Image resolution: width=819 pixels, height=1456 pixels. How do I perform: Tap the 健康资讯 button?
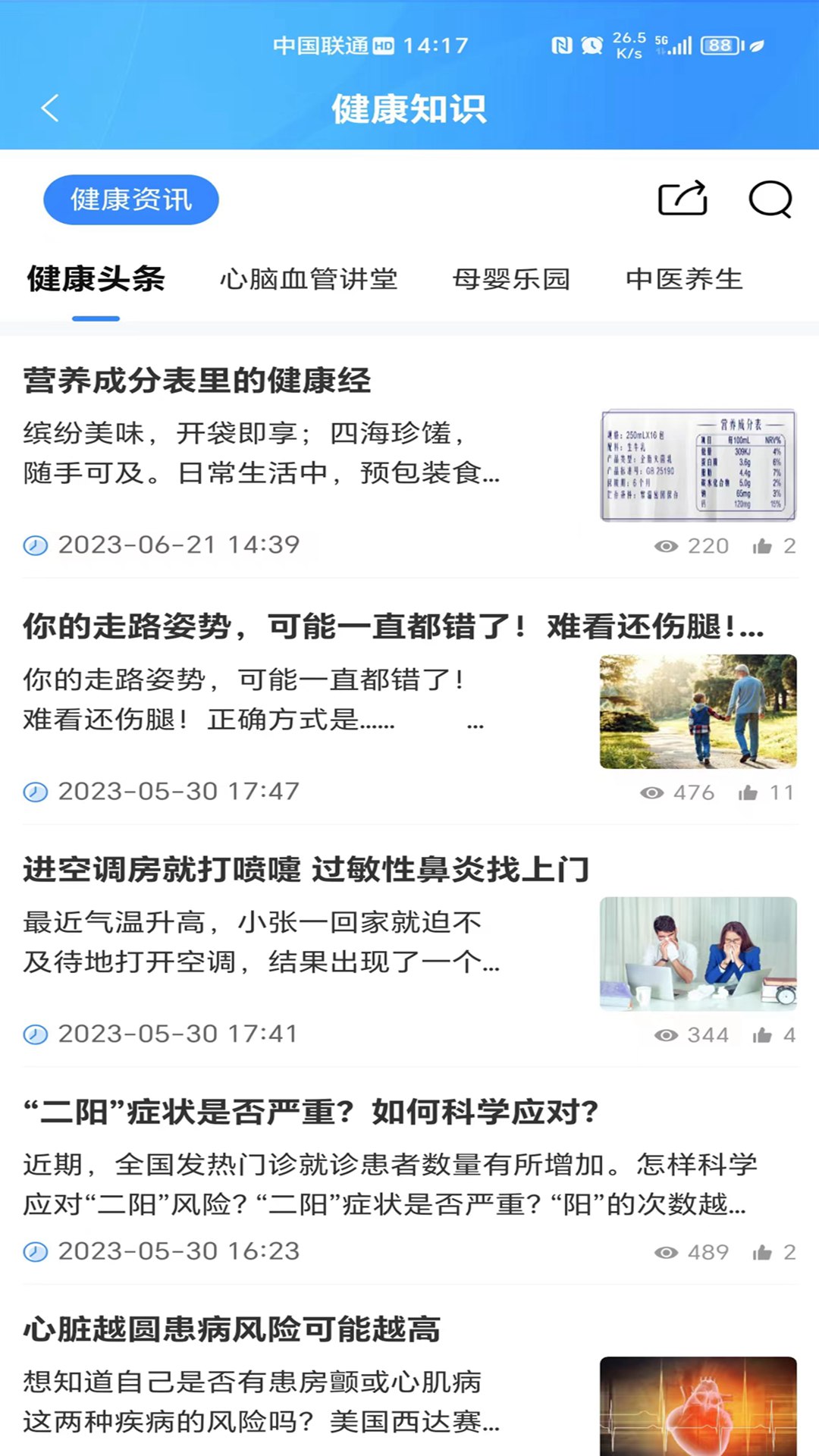pos(131,198)
